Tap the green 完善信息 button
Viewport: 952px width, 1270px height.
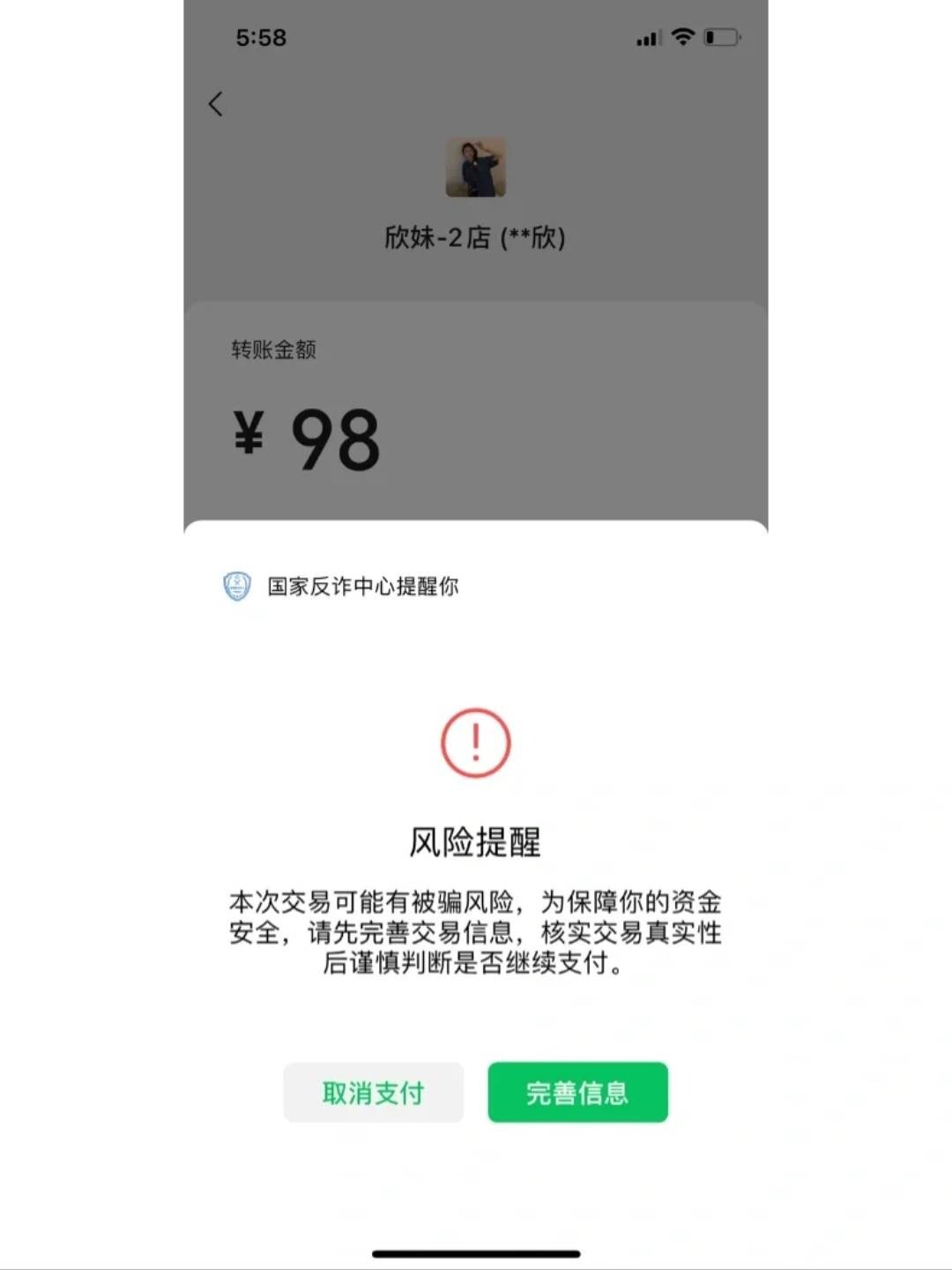(x=577, y=1093)
